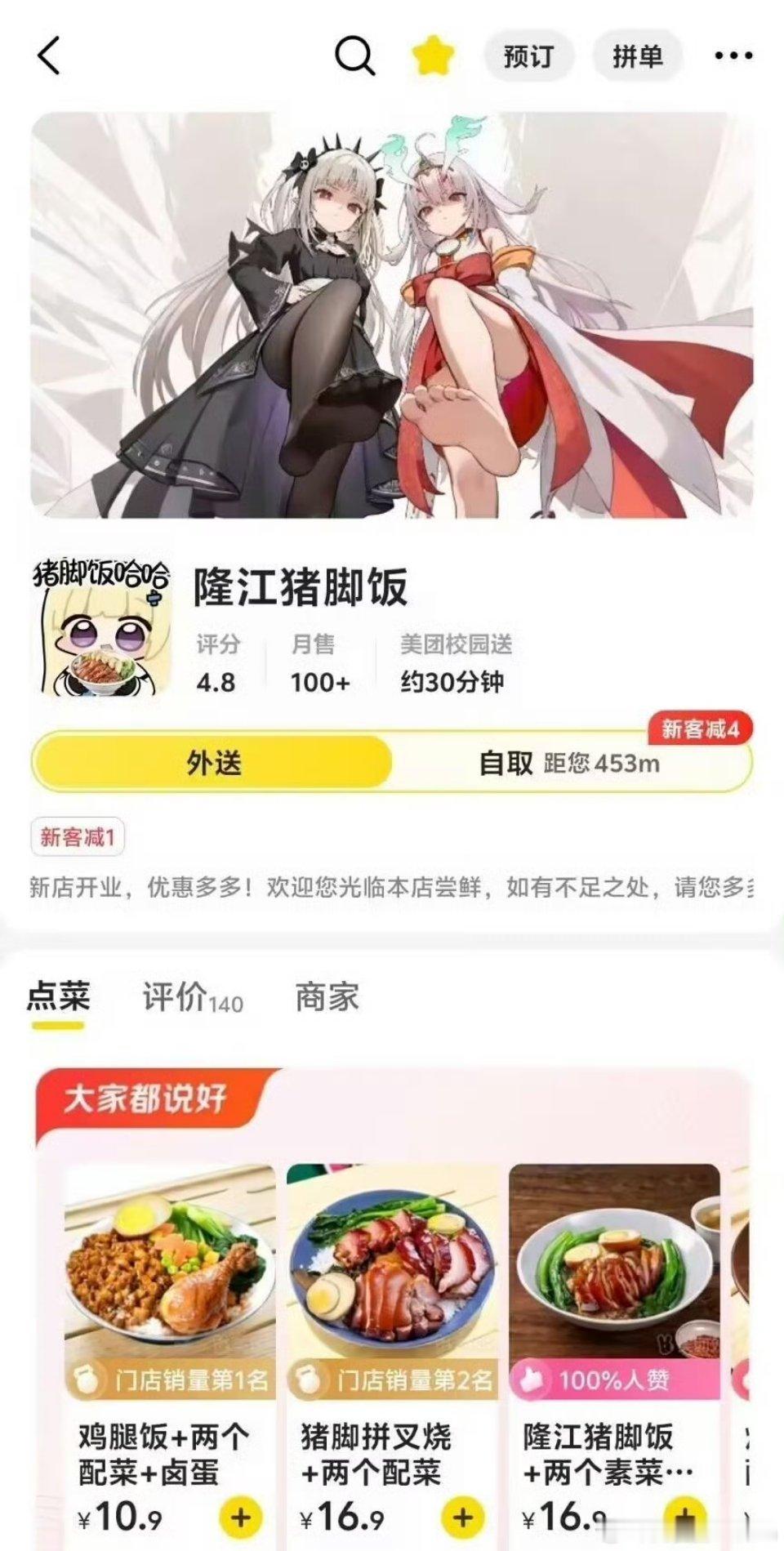Switch delivery mode to 外送
The width and height of the screenshot is (784, 1551).
(214, 766)
